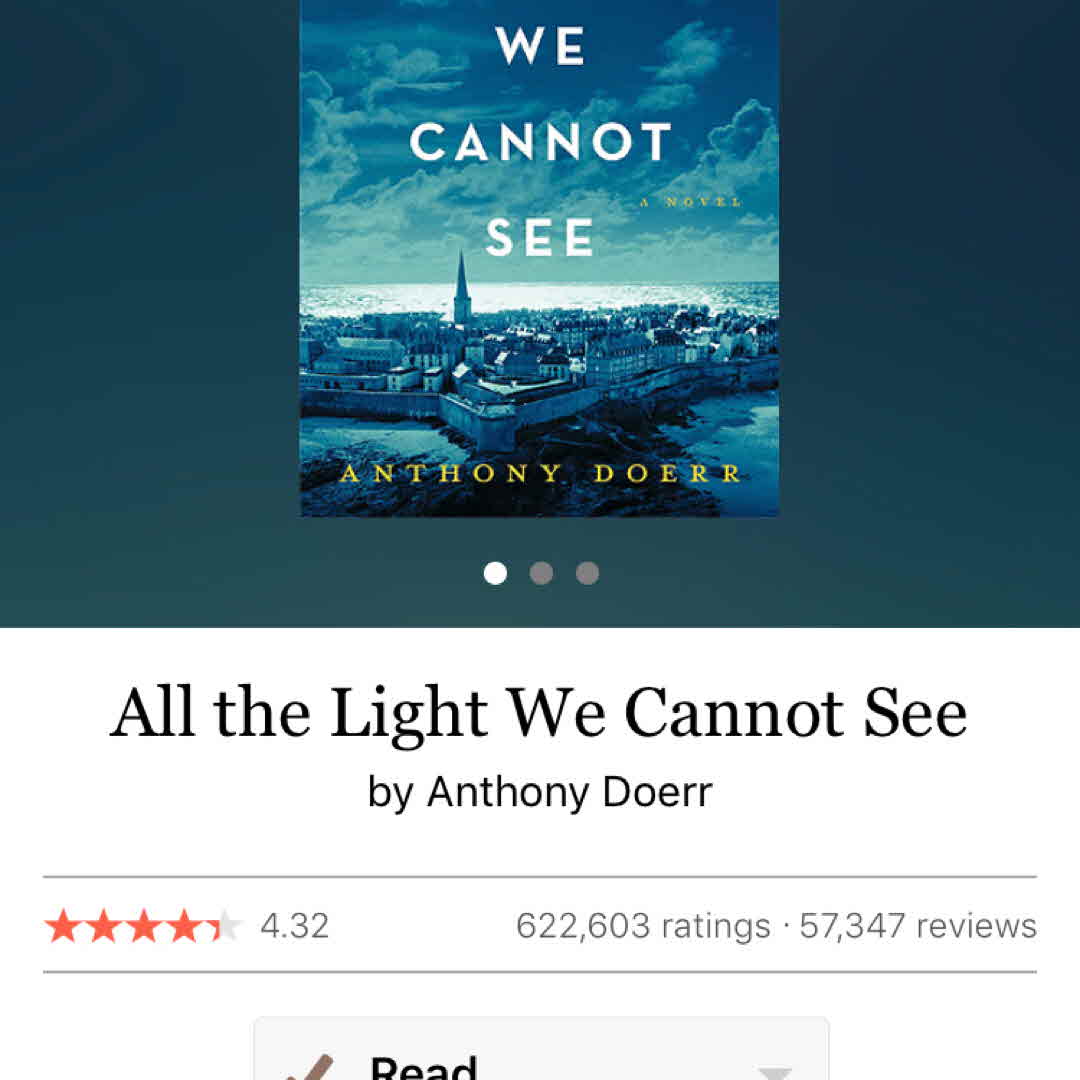
Task: Open the All the Light We Cannot See cover
Action: coord(539,258)
